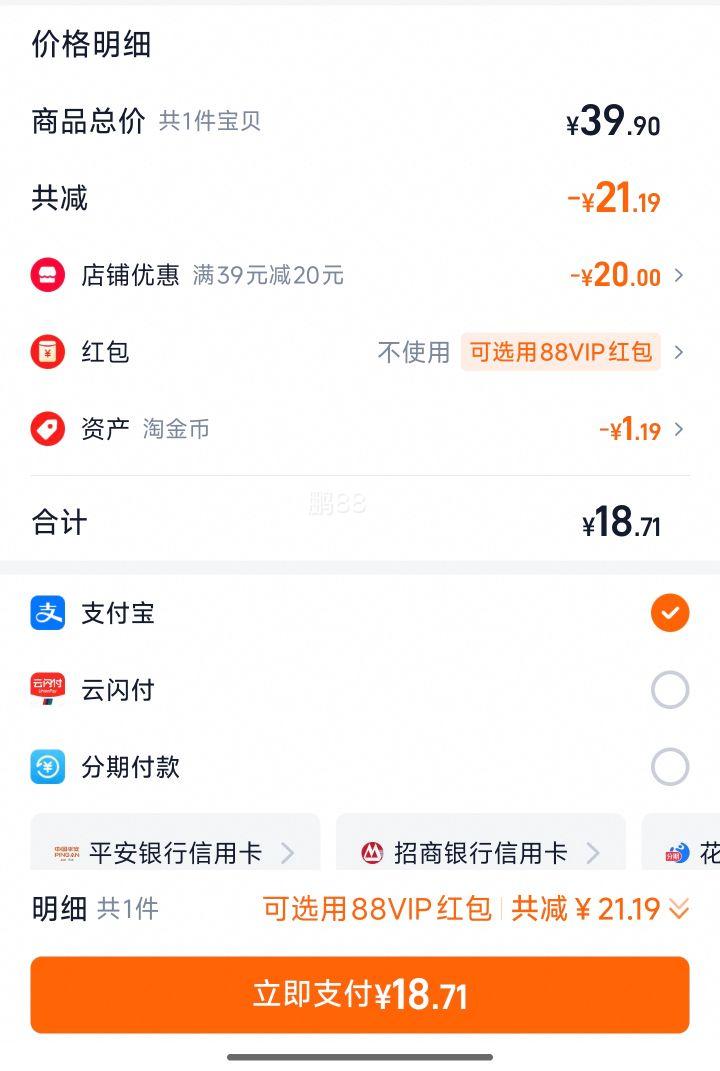
Task: Click the 可选用88VIP红包 highlighted link
Action: pyautogui.click(x=560, y=352)
